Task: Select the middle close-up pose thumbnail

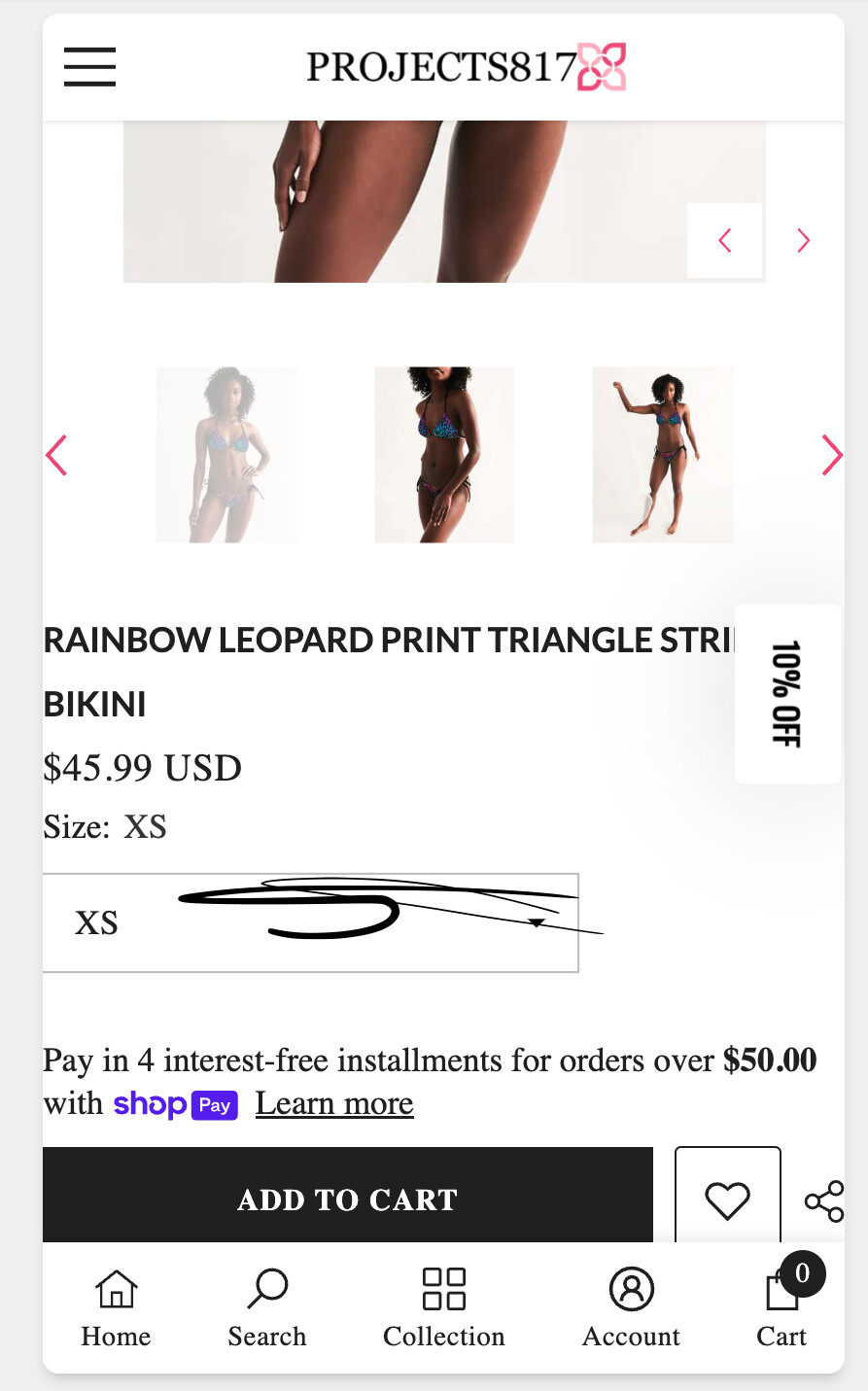Action: click(x=444, y=454)
